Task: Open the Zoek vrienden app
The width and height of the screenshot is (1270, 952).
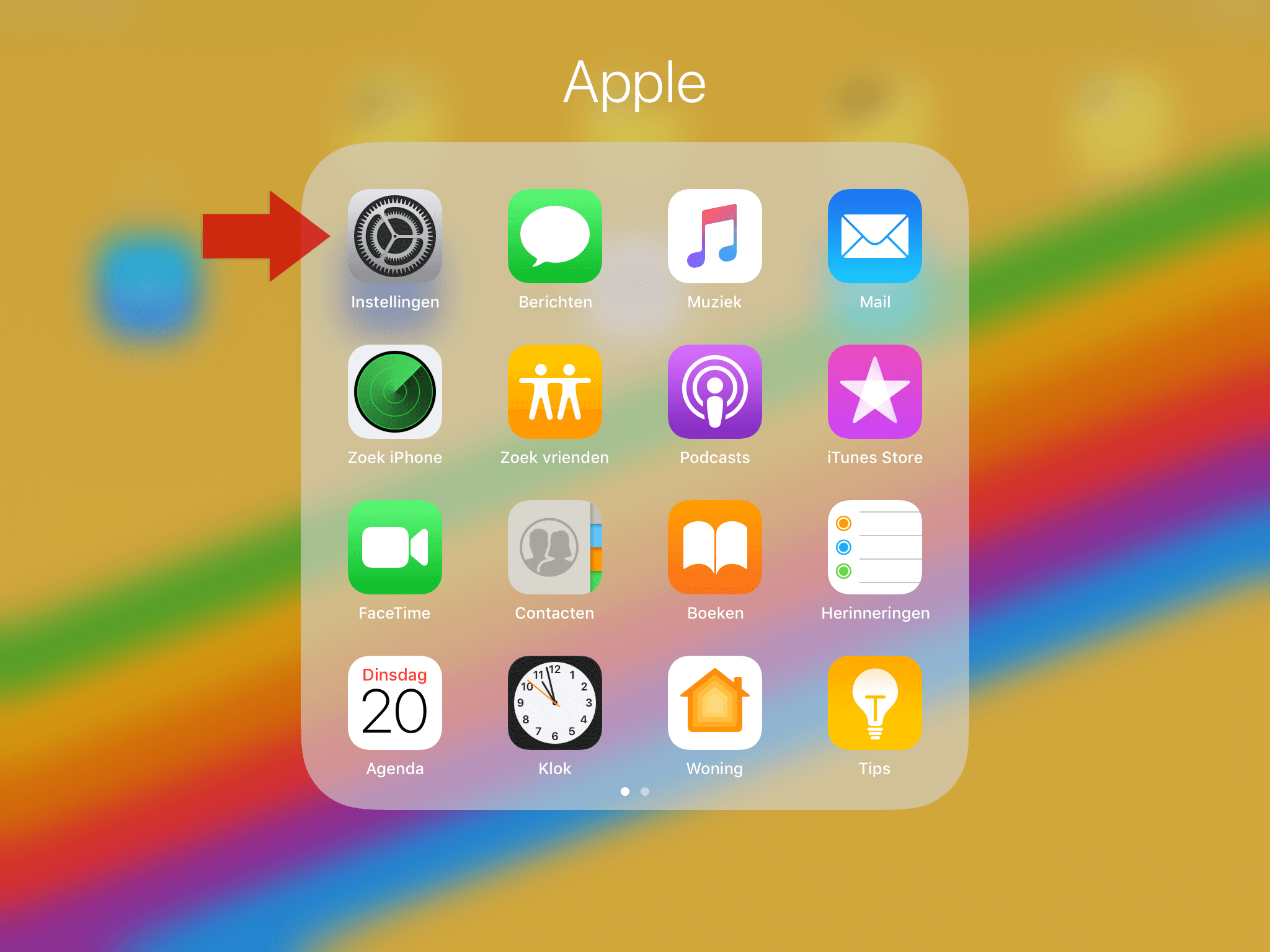Action: [554, 392]
